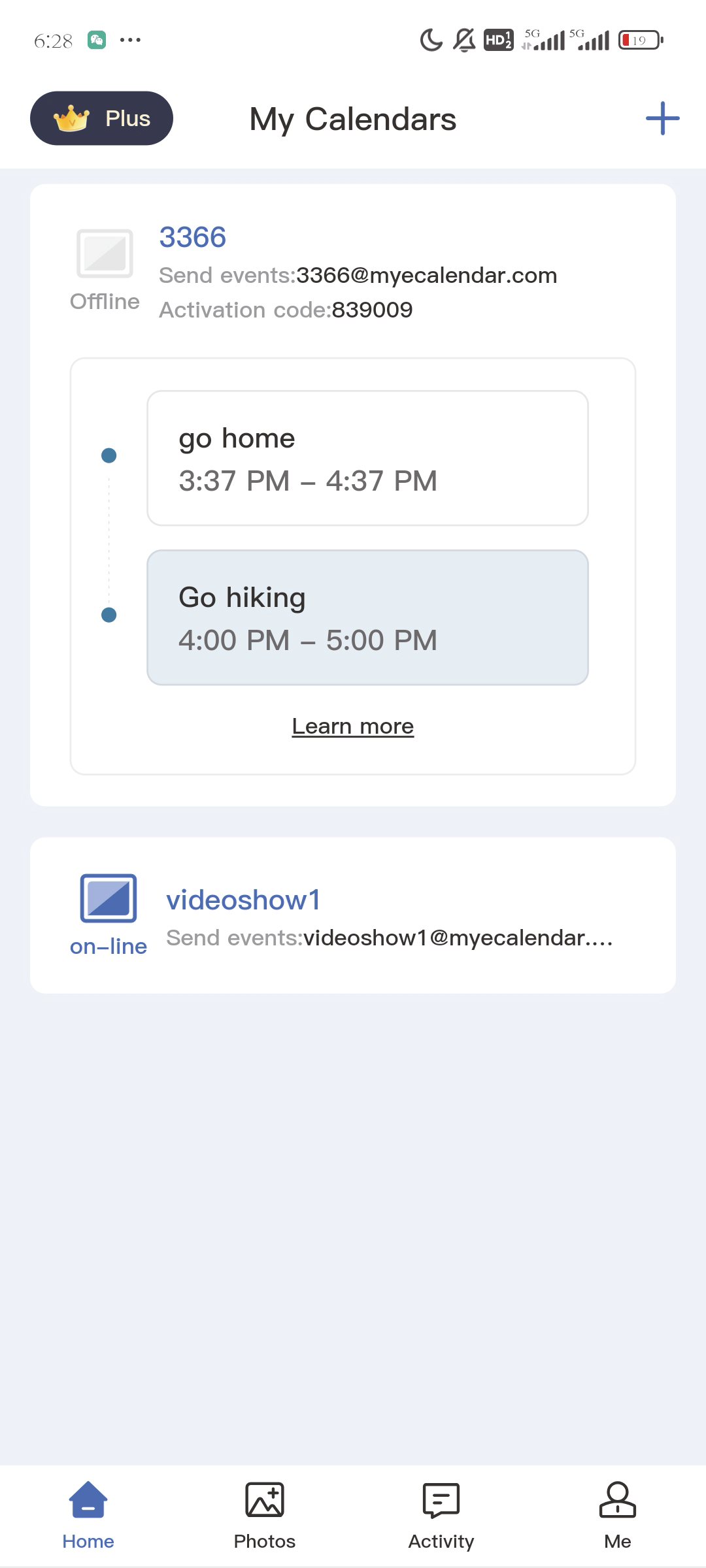Expand the truncated videoshow1 email address
This screenshot has width=706, height=1568.
391,937
